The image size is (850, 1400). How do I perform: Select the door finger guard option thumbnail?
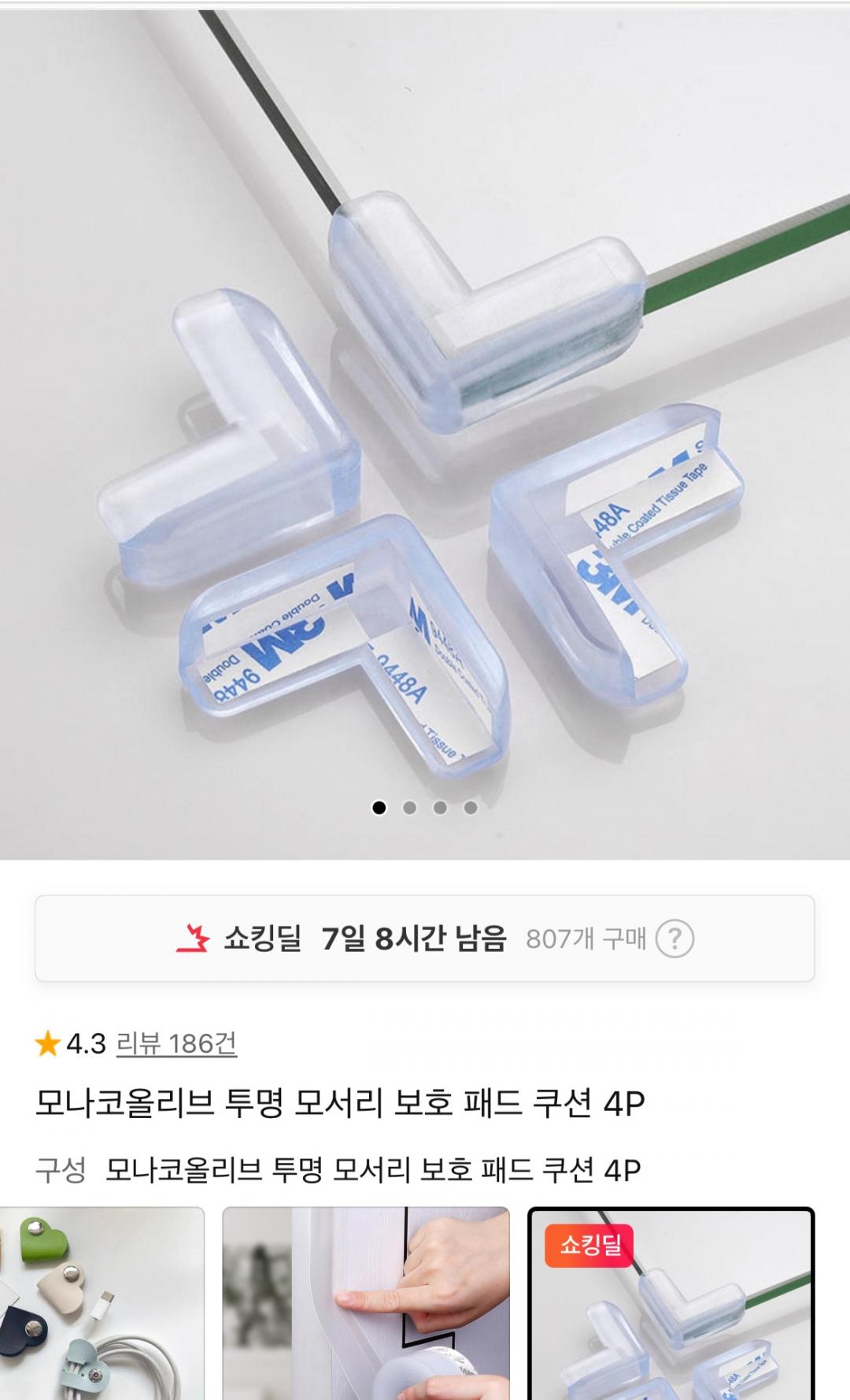tap(366, 1303)
